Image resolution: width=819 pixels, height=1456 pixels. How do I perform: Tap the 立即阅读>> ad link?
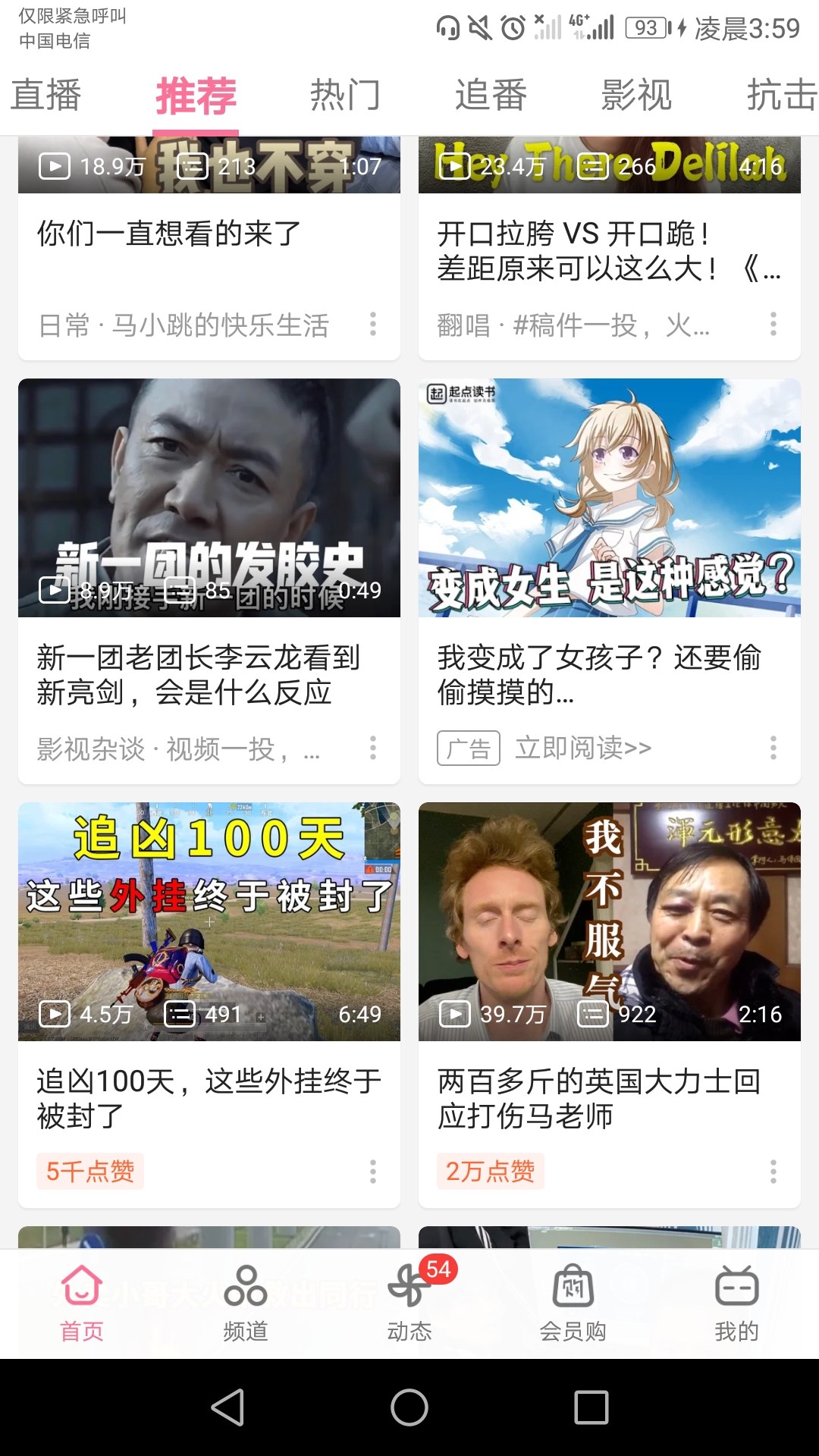click(x=583, y=748)
